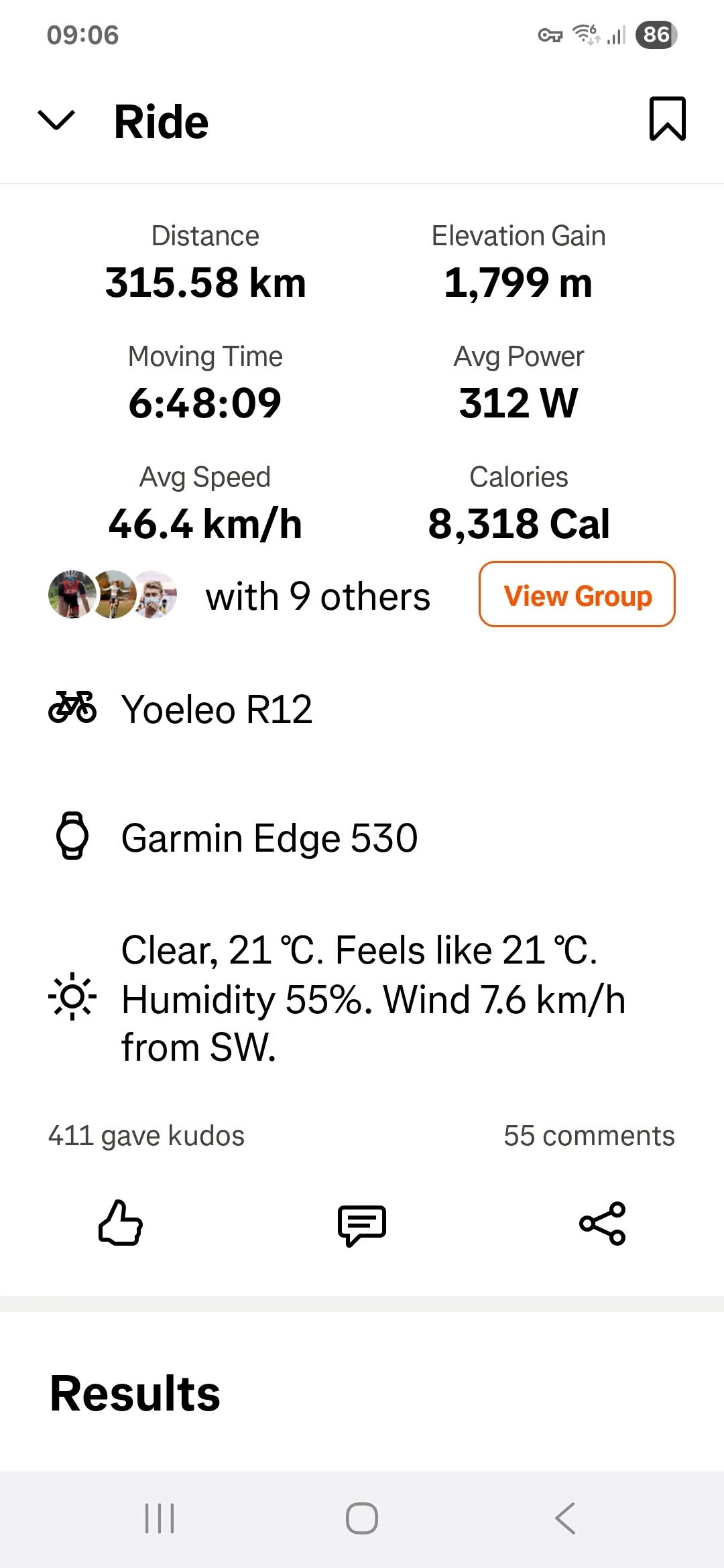Image resolution: width=724 pixels, height=1568 pixels.
Task: Tap the battery indicator in the status bar
Action: [656, 34]
